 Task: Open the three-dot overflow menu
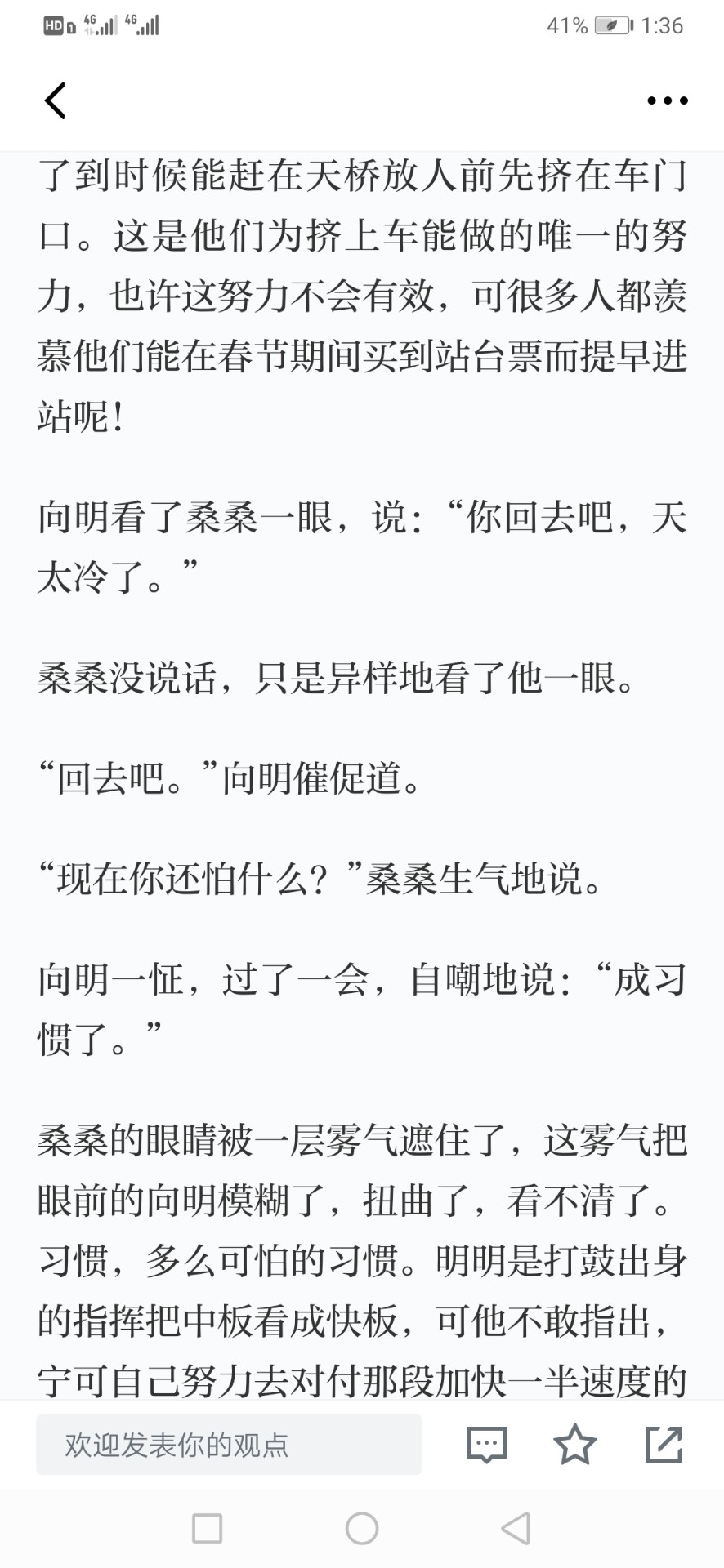667,101
